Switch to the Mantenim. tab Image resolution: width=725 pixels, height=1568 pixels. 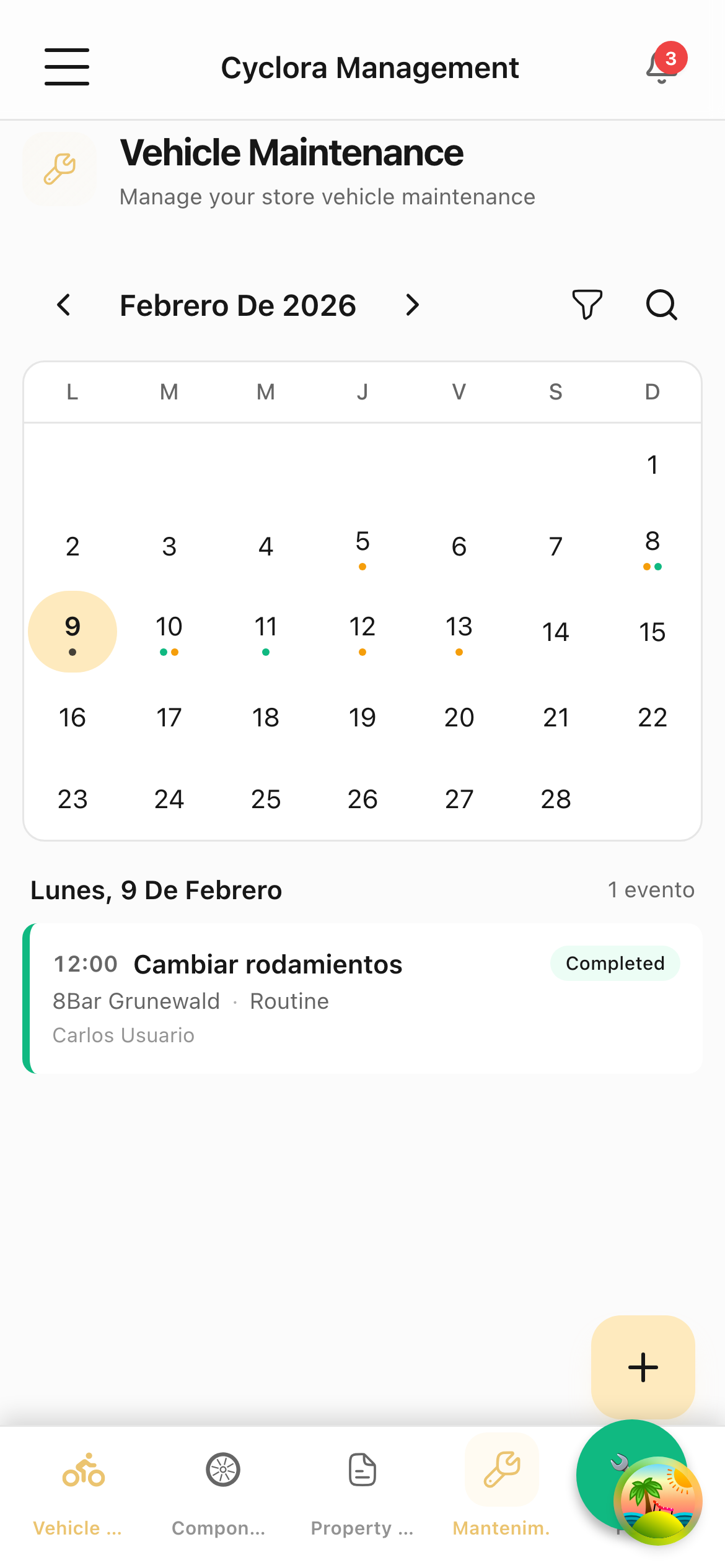point(501,1527)
